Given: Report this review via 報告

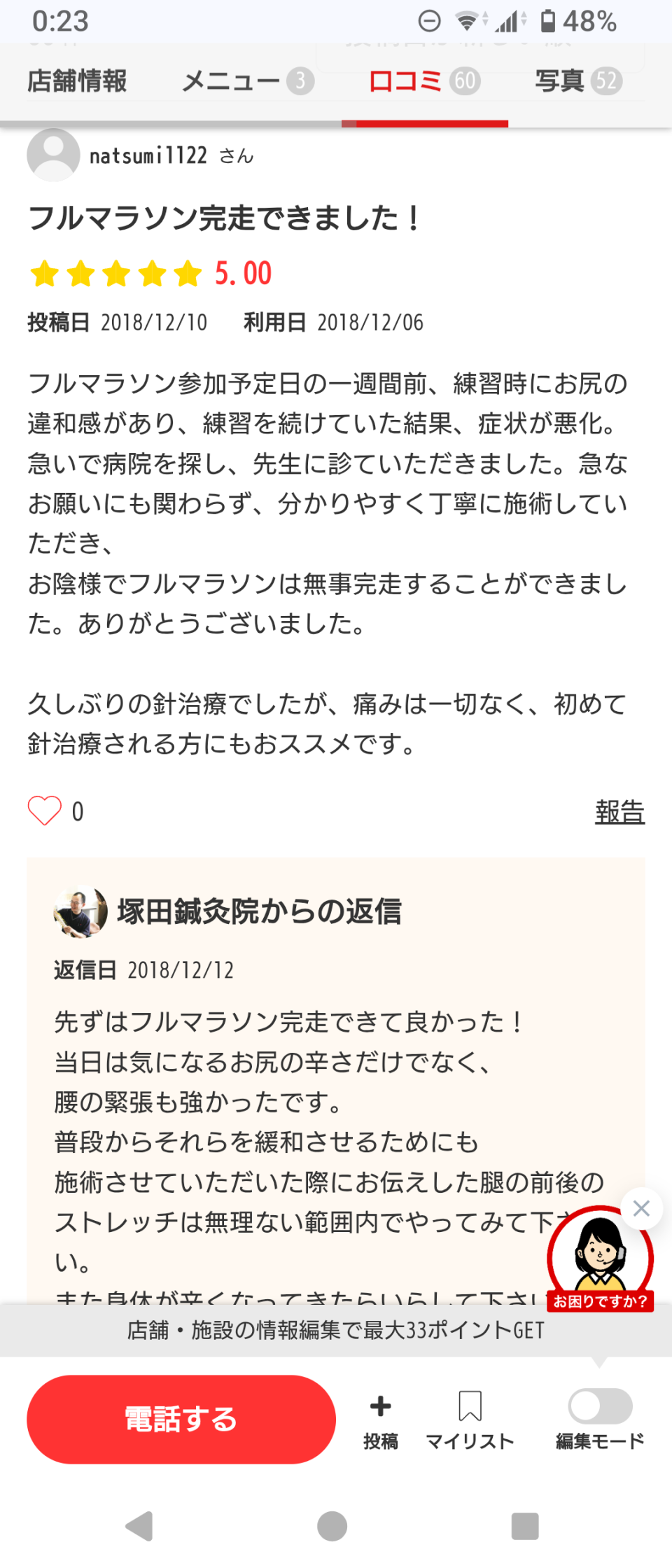Looking at the screenshot, I should [619, 812].
